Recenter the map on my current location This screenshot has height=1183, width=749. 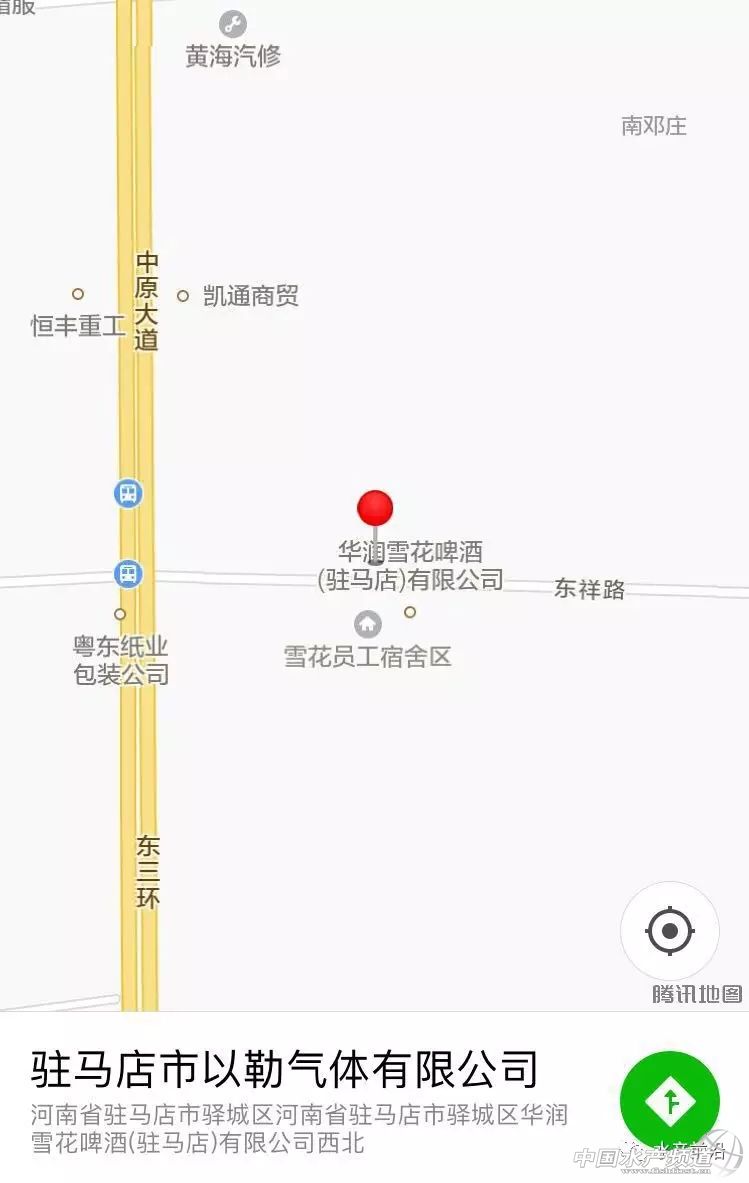(x=669, y=931)
